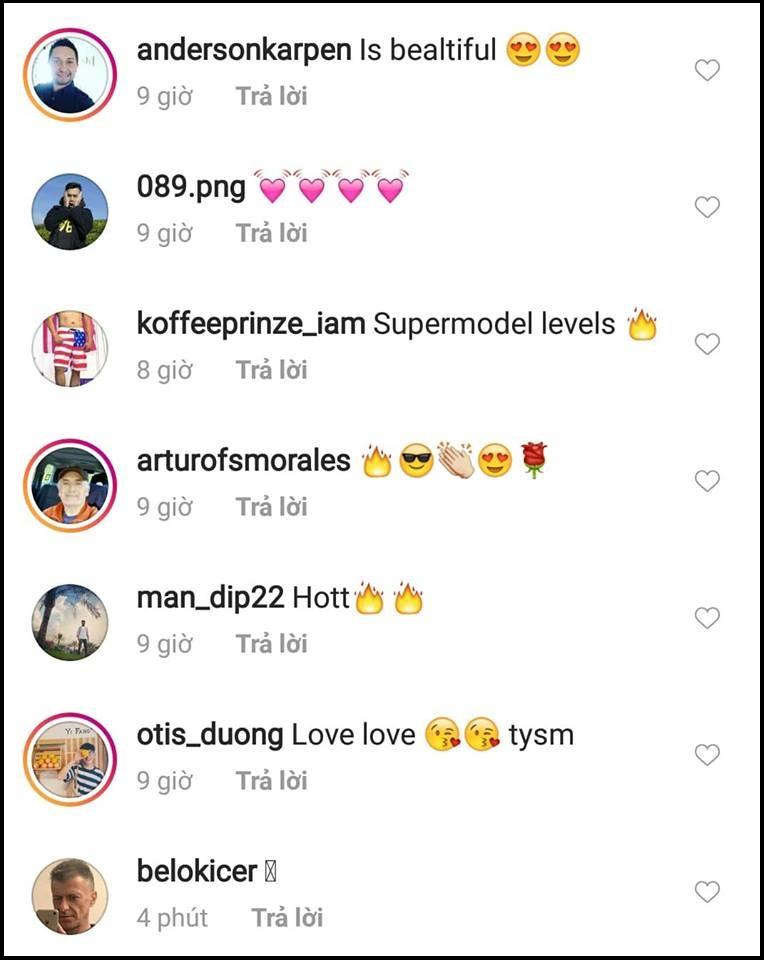Reply to koffeeprinze_iam's comment
Screen dimensions: 764x960
(271, 371)
